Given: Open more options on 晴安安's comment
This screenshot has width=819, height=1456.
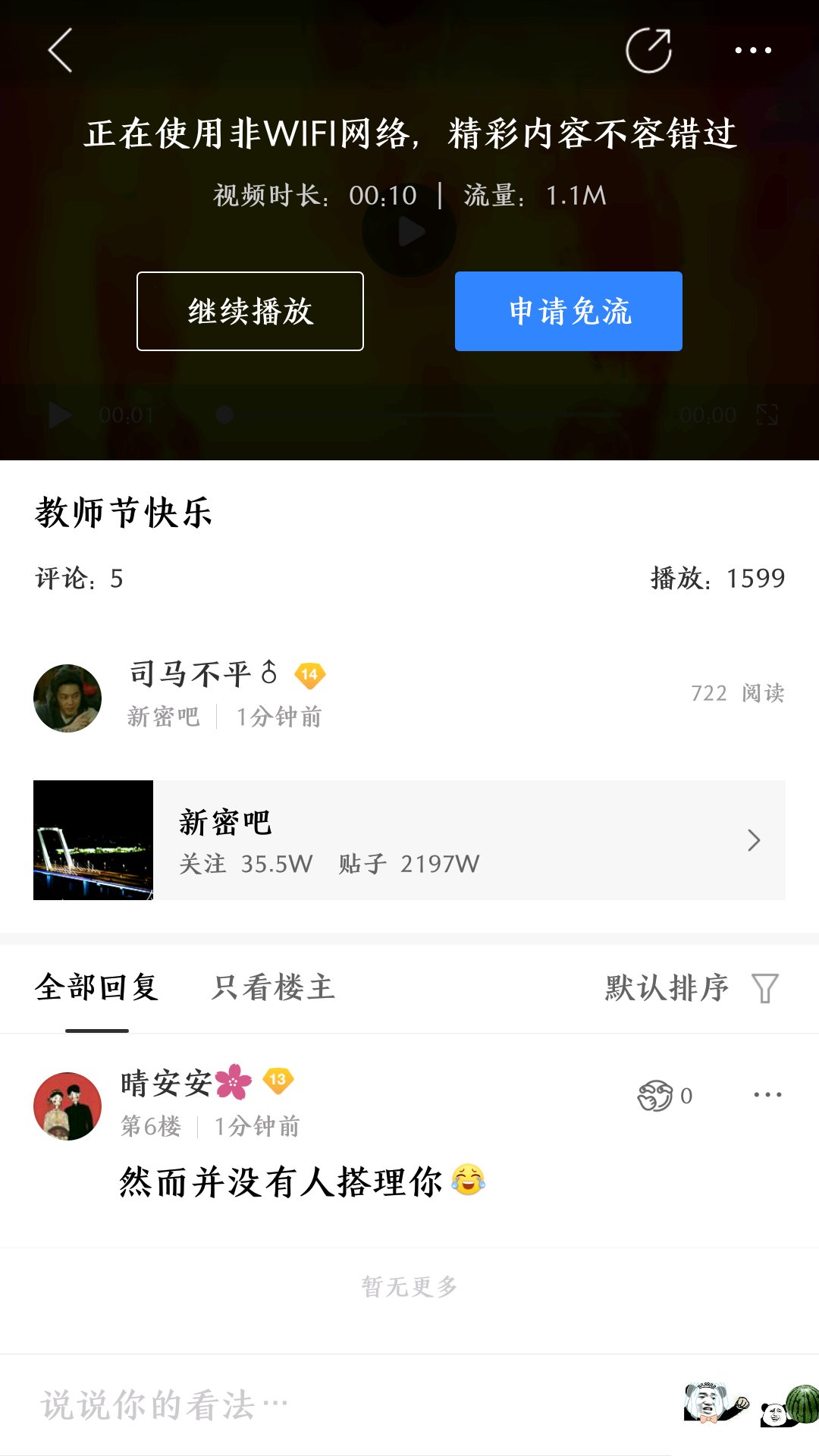Looking at the screenshot, I should coord(767,1095).
